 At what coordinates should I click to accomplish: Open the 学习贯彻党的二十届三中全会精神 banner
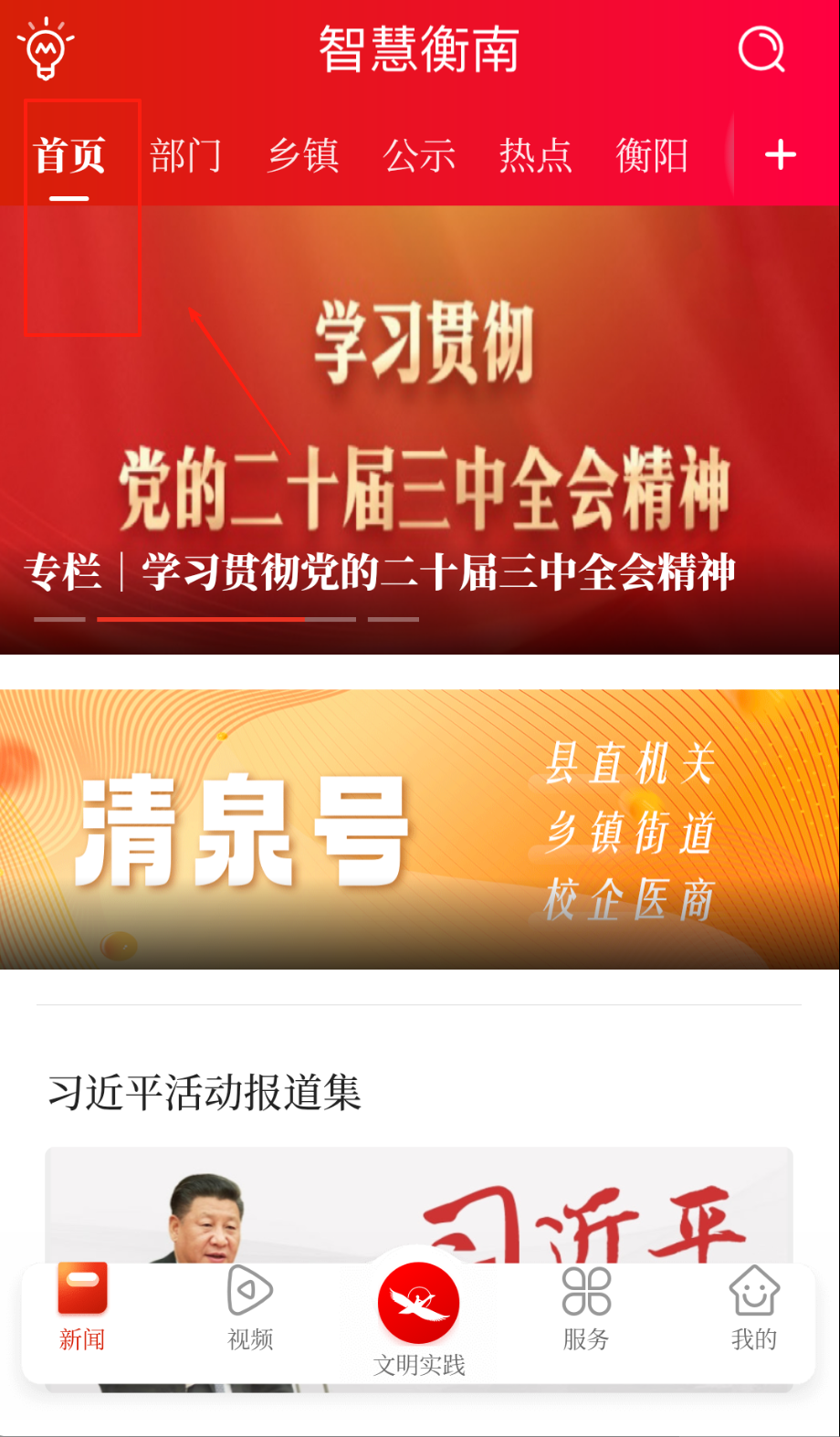(420, 429)
